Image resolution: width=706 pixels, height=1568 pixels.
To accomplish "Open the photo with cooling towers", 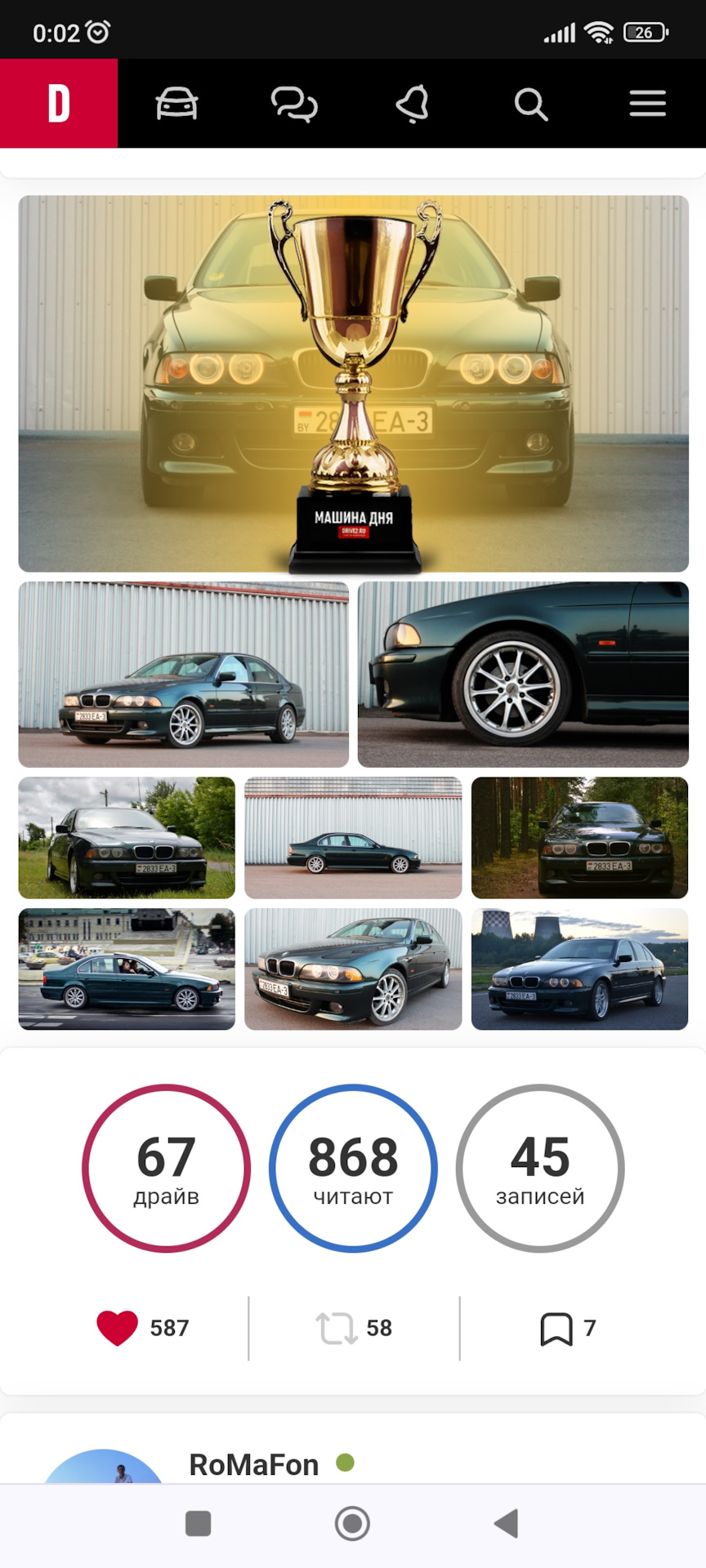I will pyautogui.click(x=579, y=969).
